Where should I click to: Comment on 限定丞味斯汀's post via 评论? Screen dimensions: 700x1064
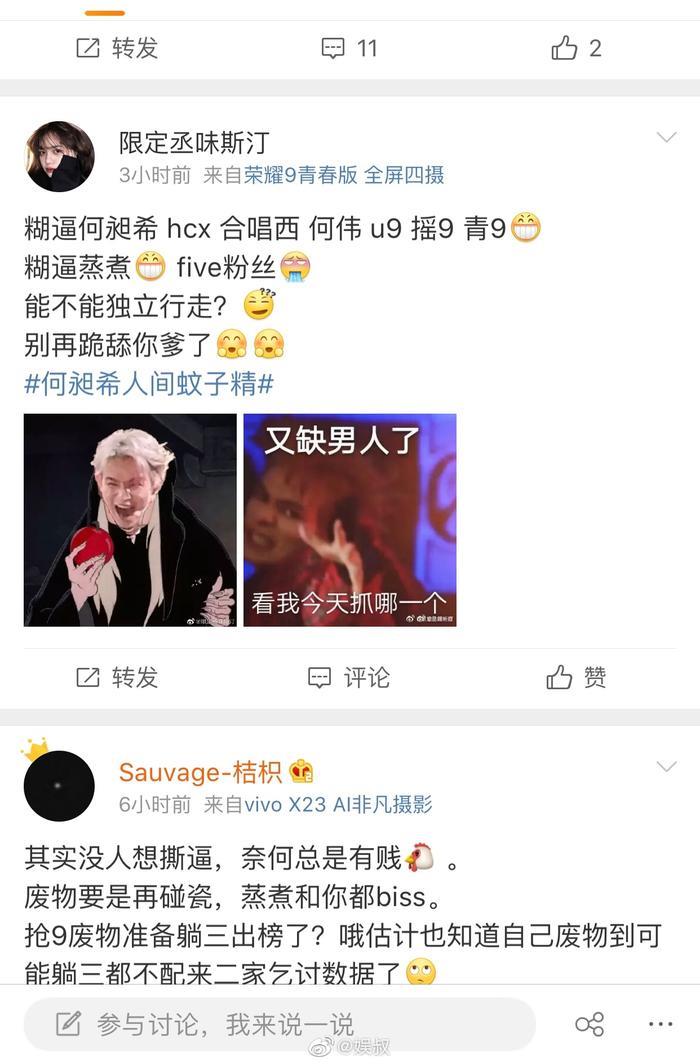[x=349, y=678]
